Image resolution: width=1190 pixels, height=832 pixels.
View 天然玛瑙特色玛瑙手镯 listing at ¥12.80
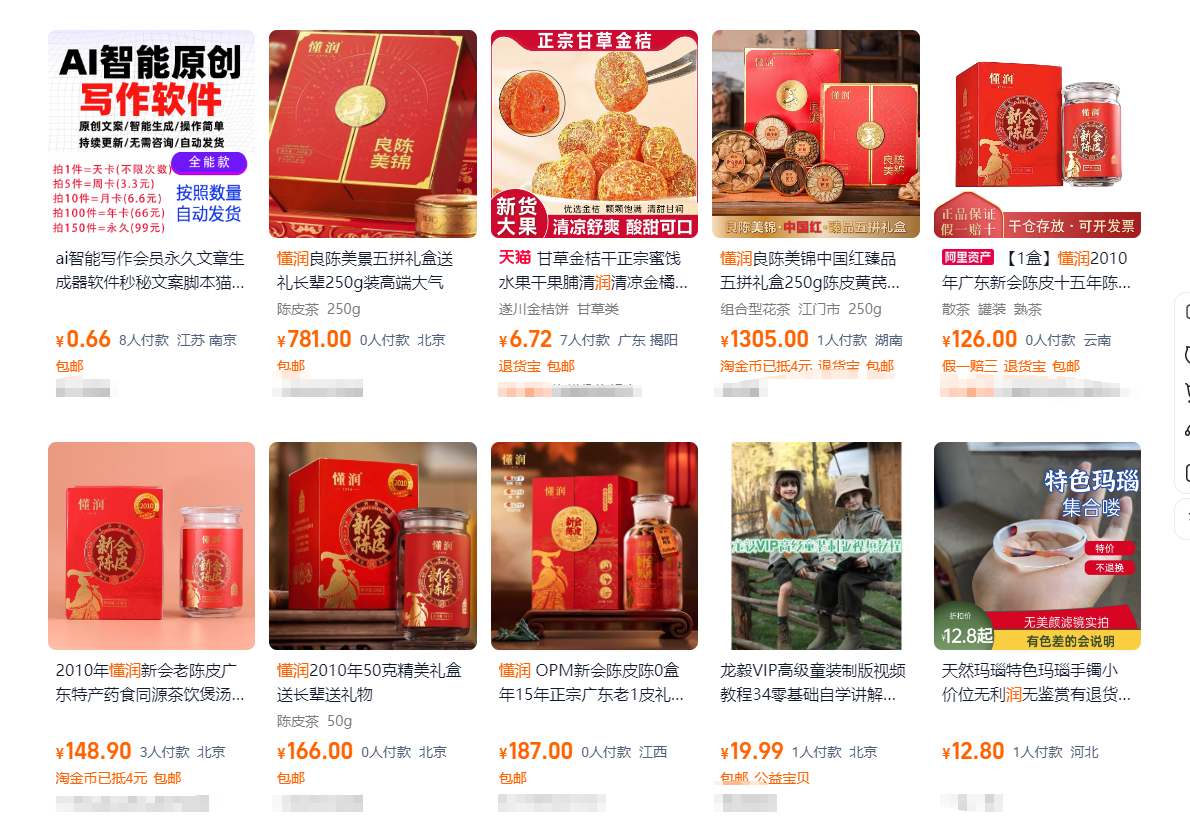click(1037, 546)
